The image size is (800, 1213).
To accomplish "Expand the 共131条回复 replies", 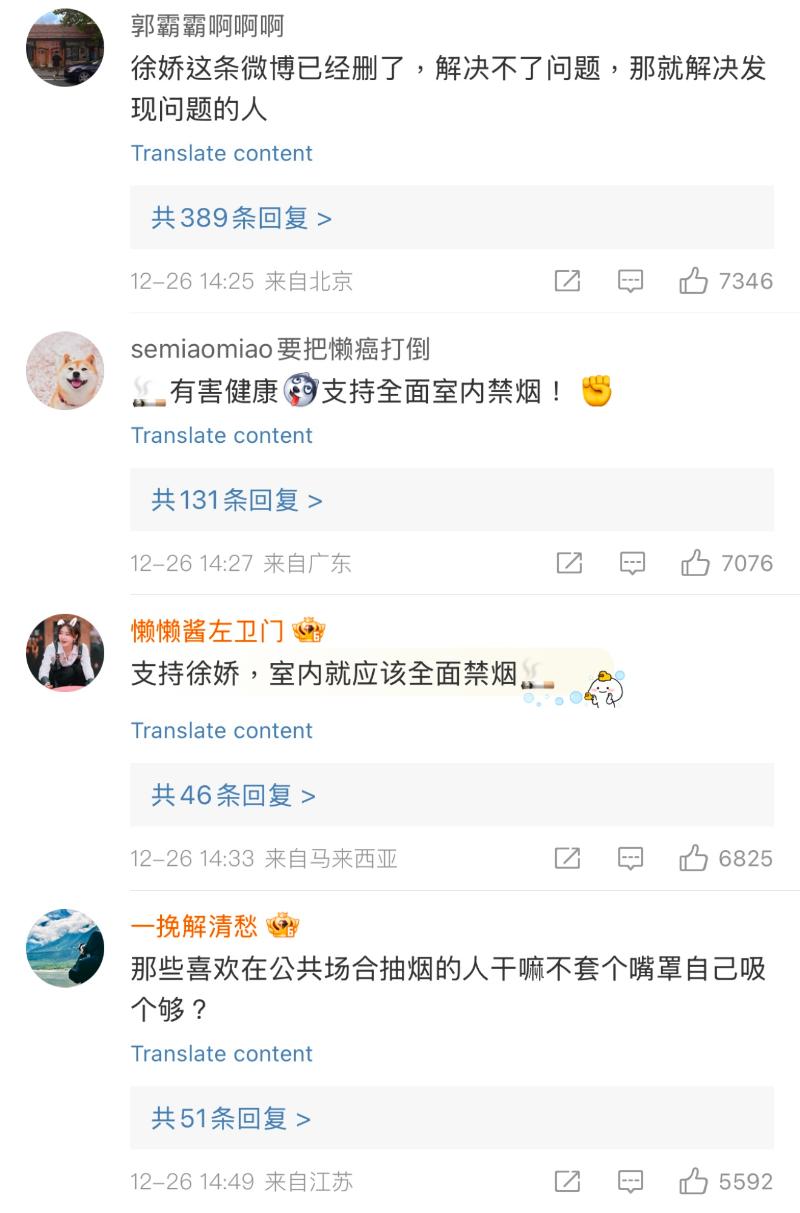I will (237, 500).
